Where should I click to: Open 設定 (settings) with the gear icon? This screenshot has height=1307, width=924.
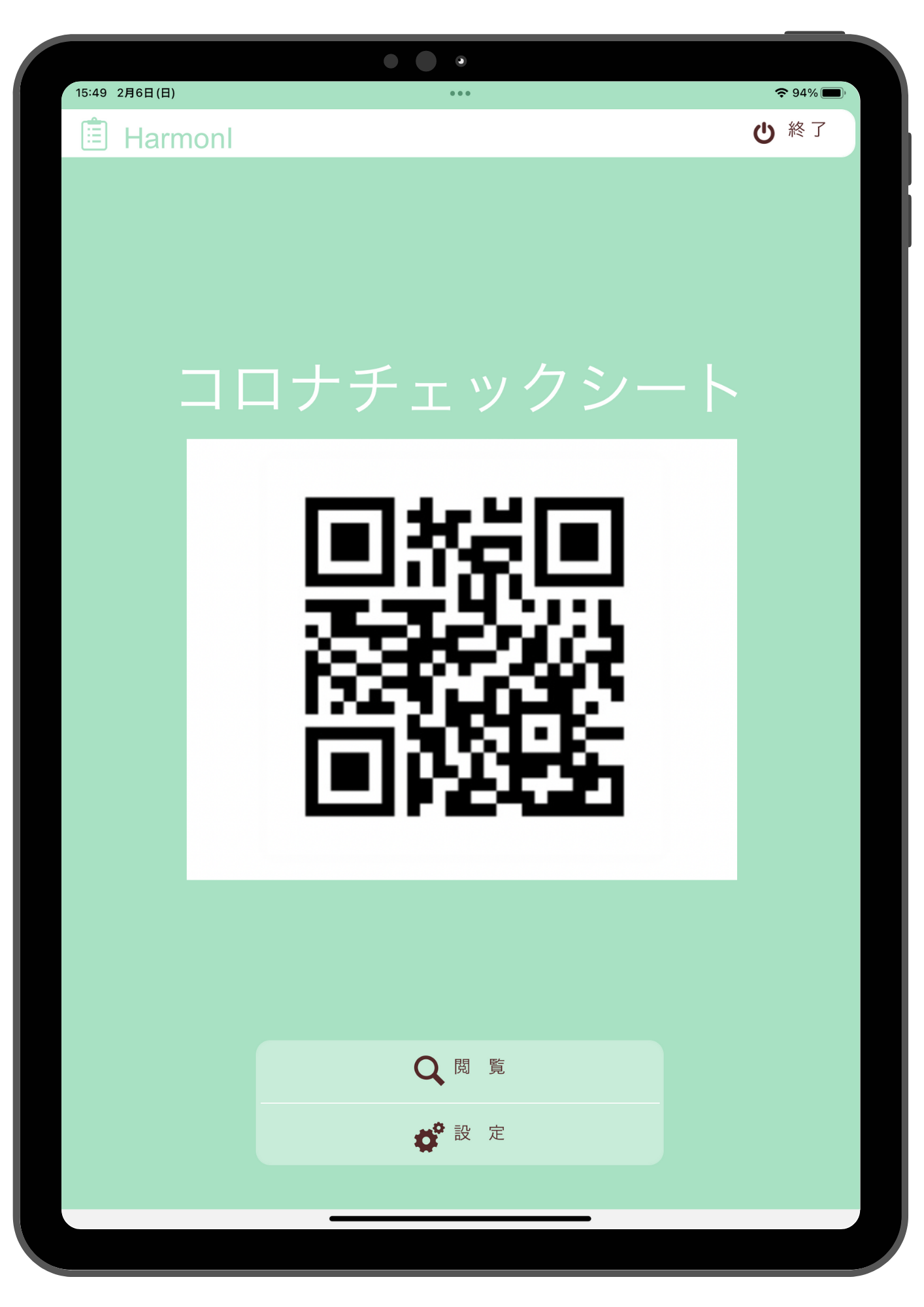point(459,1135)
